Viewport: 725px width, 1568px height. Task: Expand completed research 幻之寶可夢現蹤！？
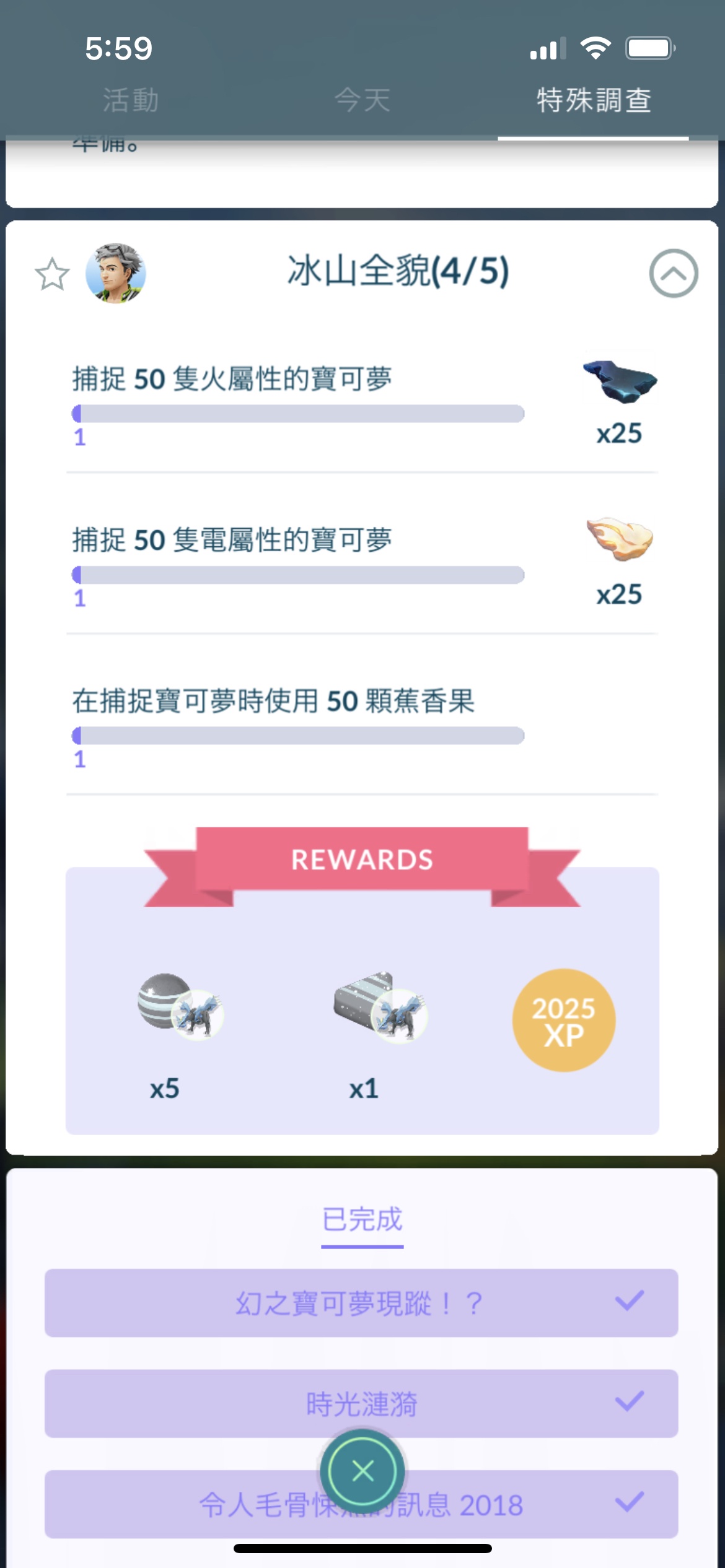[361, 1302]
